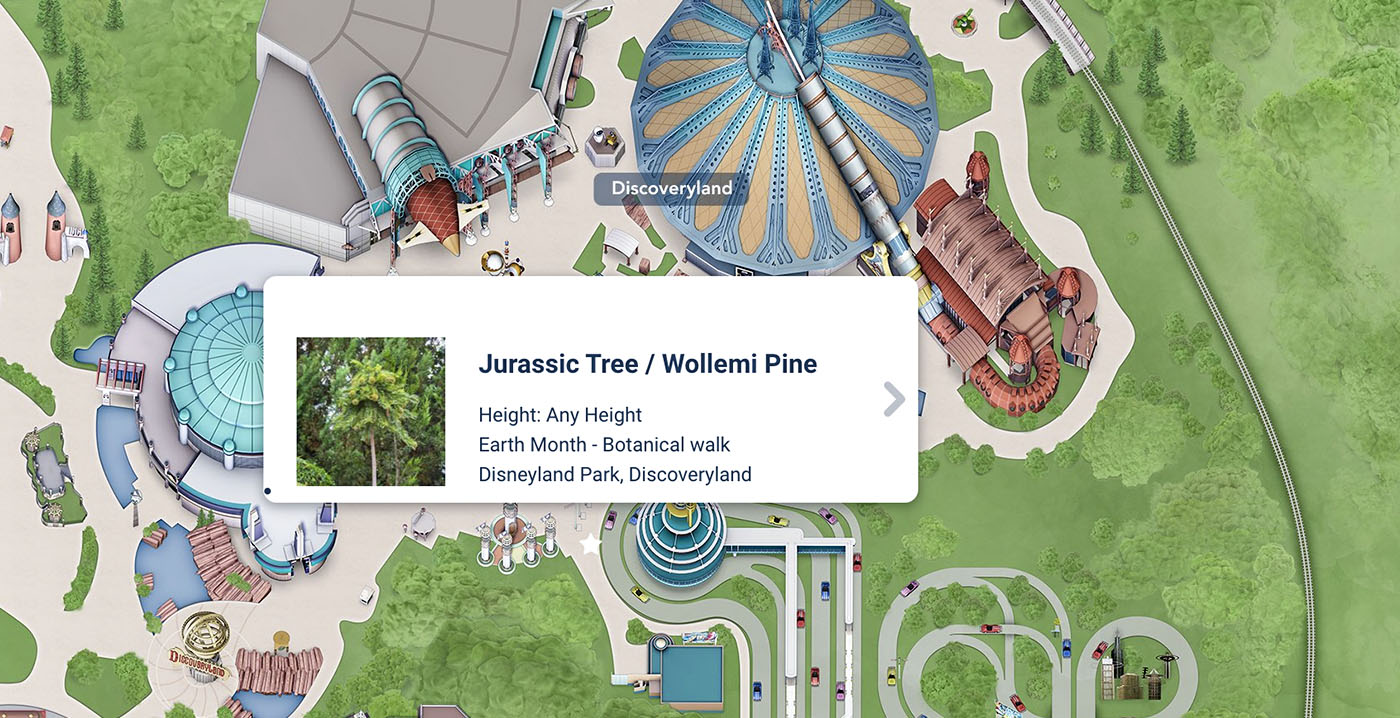Select the Discoveryland map label
Viewport: 1400px width, 718px height.
click(671, 188)
